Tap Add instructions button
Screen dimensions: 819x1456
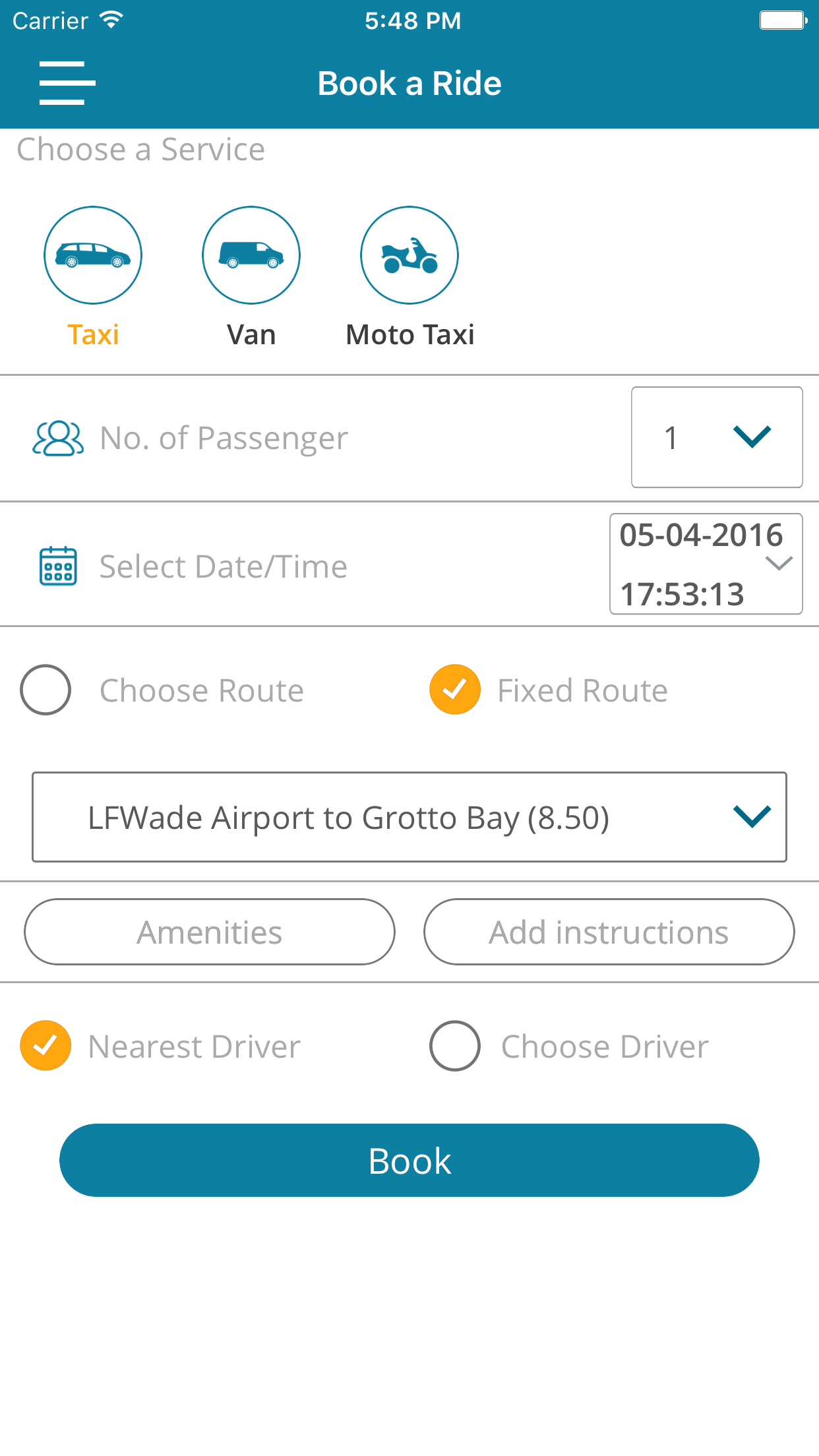click(609, 932)
